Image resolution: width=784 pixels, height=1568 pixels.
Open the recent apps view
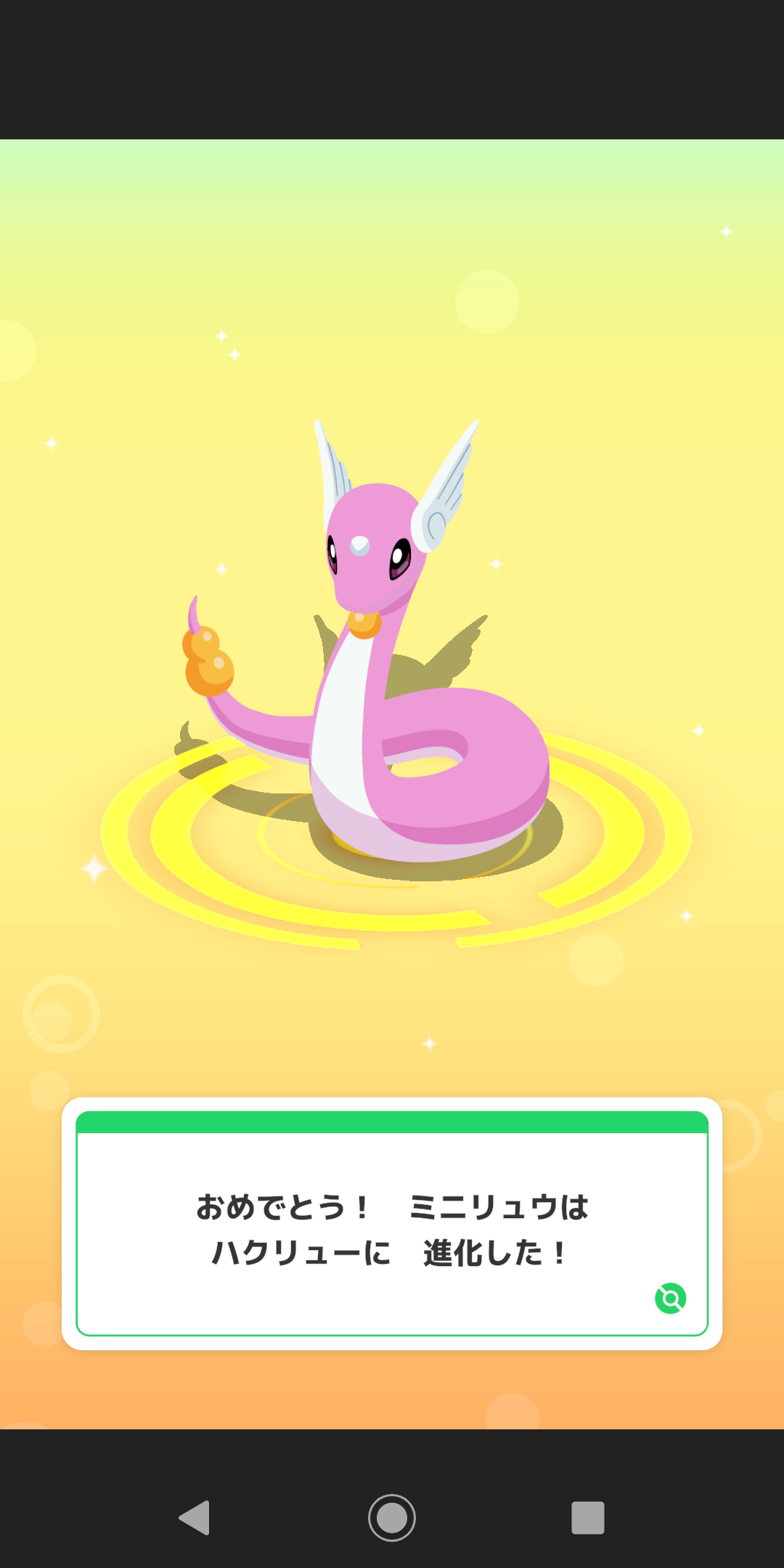point(588,1517)
